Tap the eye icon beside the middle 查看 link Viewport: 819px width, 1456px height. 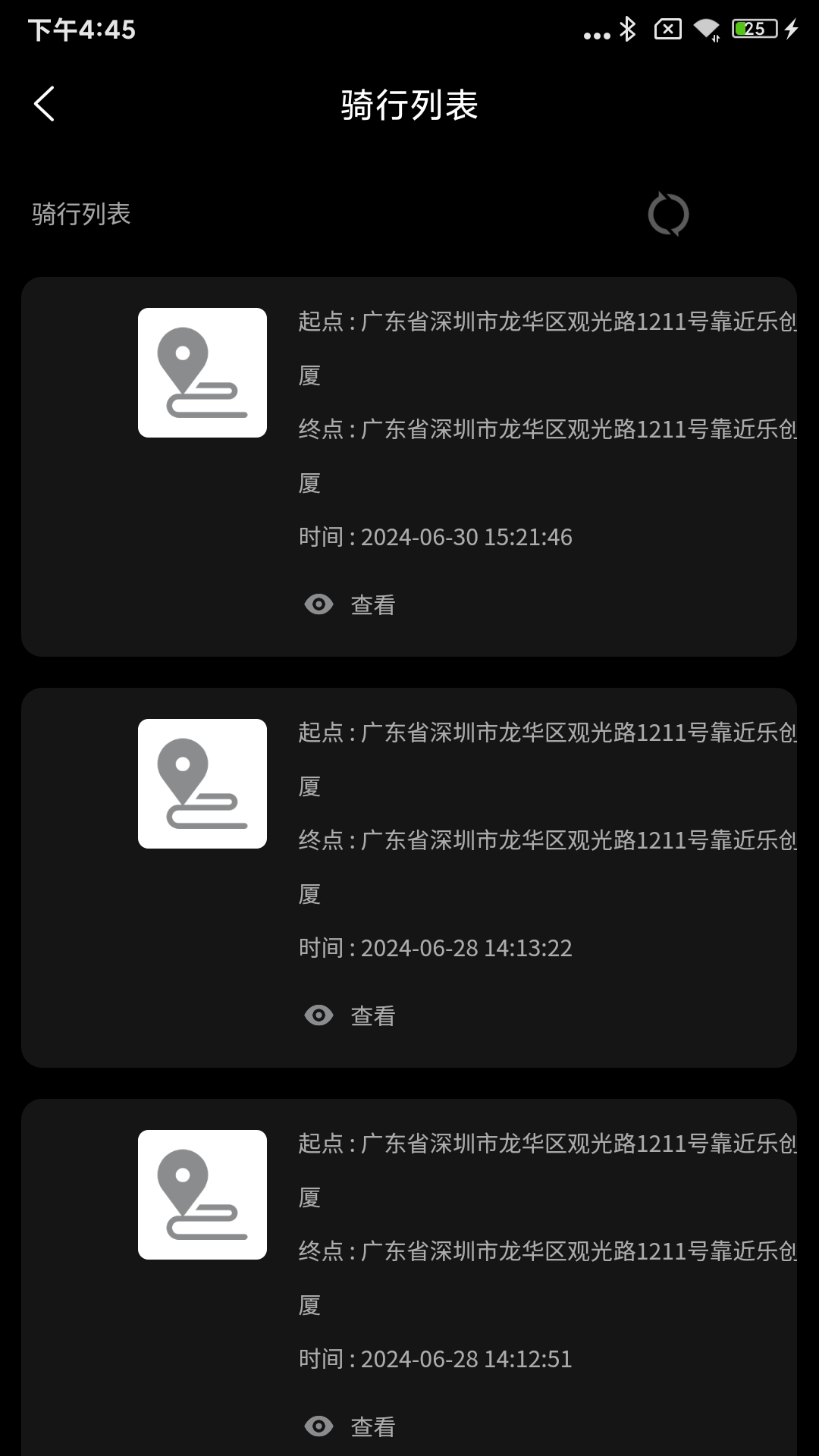[x=319, y=1014]
